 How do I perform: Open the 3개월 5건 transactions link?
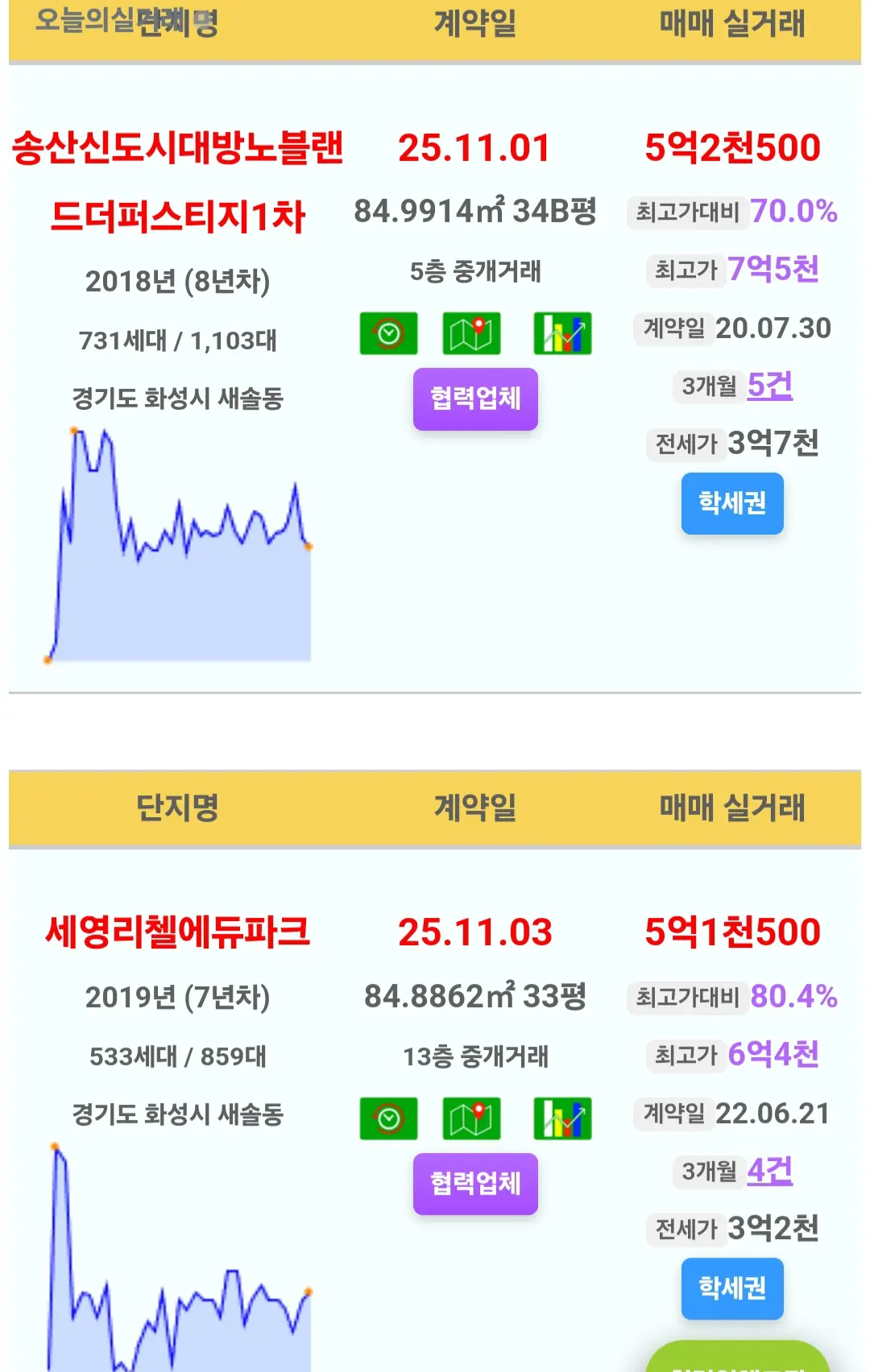(769, 386)
